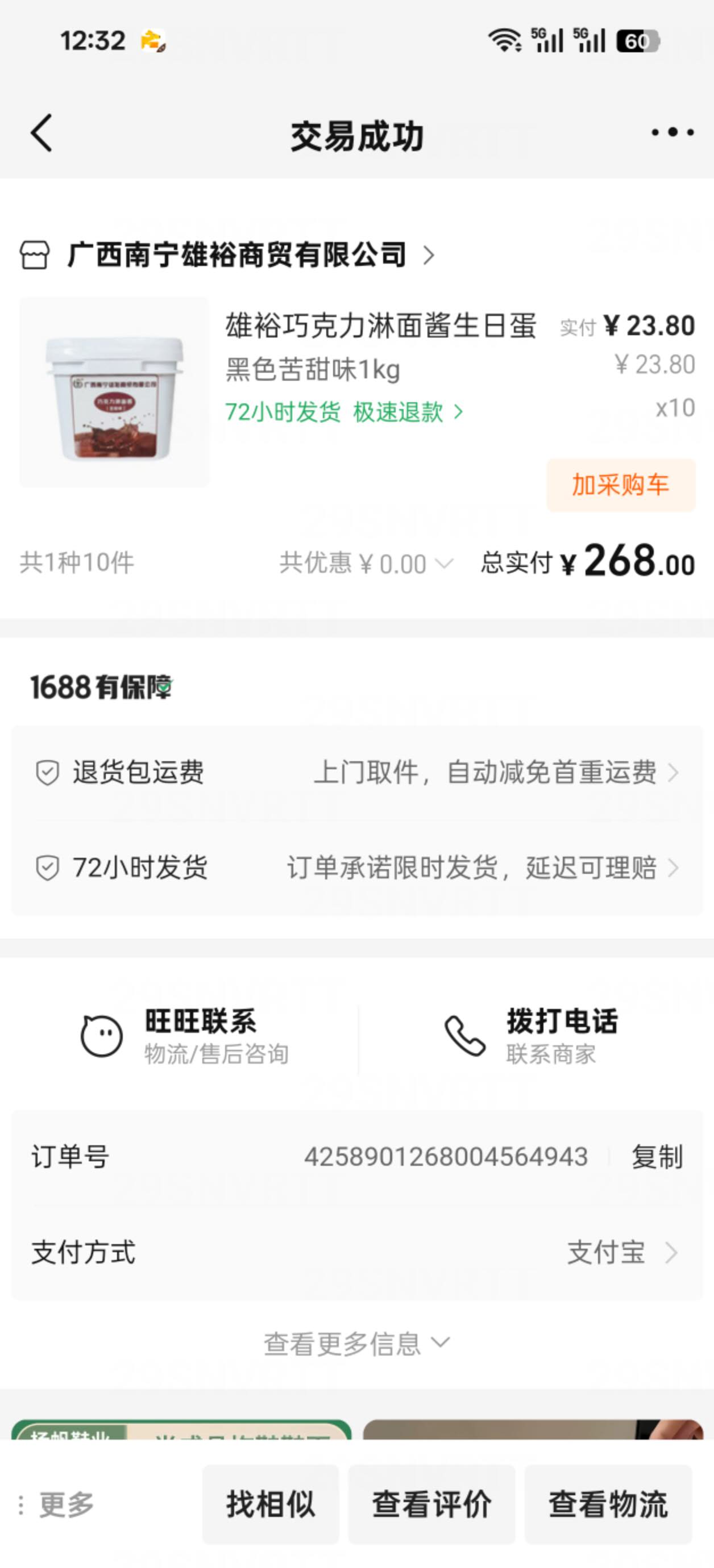Open the 支付方式 支付宝 row
The image size is (714, 1568).
tap(357, 1253)
